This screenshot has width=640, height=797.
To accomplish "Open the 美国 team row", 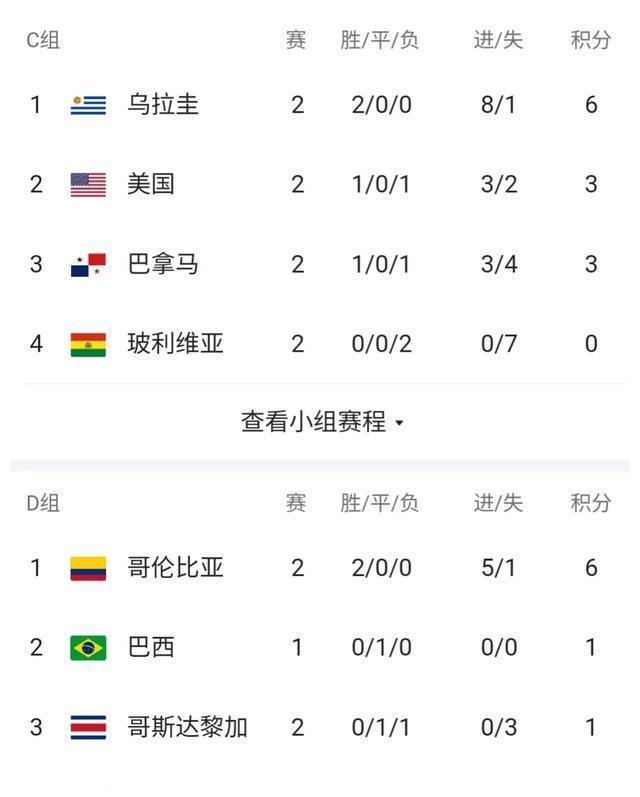I will tap(151, 184).
